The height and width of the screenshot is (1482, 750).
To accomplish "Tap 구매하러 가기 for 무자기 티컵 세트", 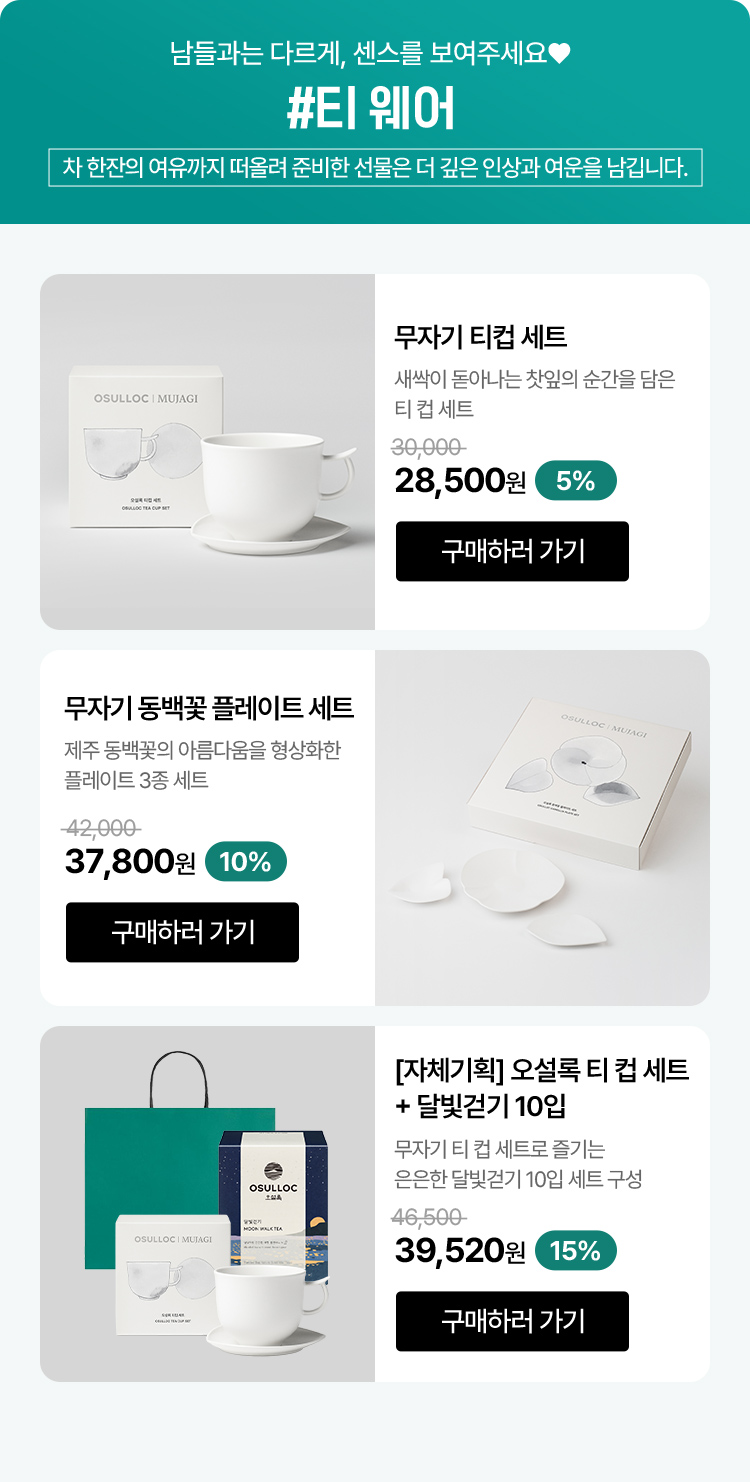I will (x=512, y=551).
